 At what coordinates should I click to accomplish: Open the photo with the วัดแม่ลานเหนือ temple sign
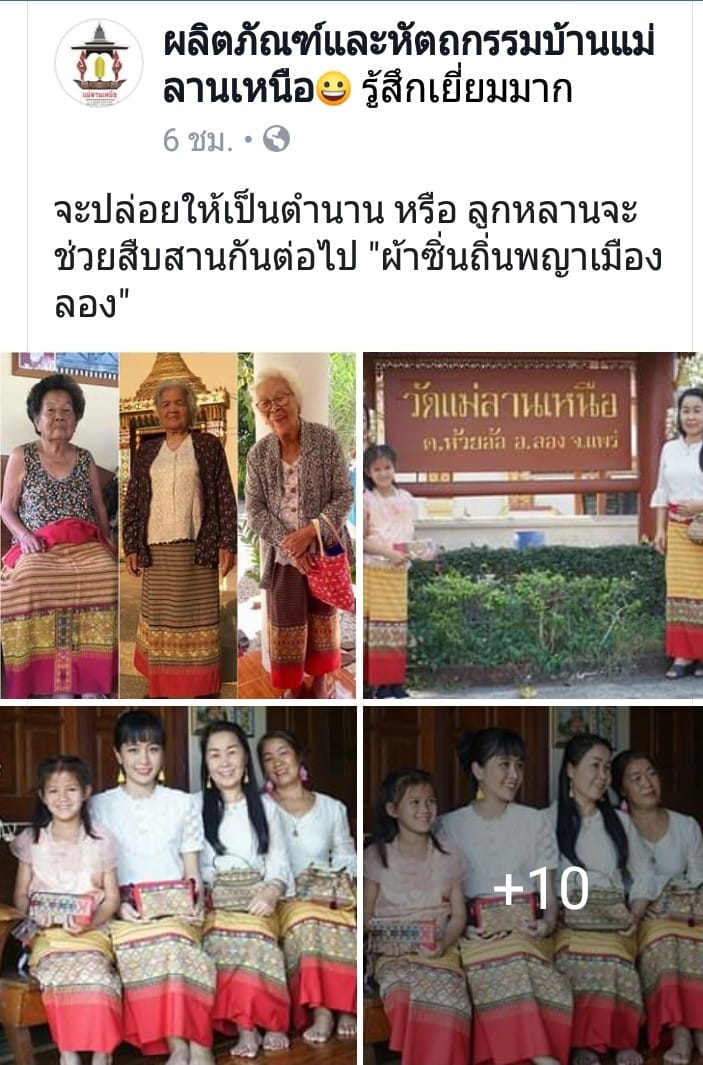coord(532,525)
